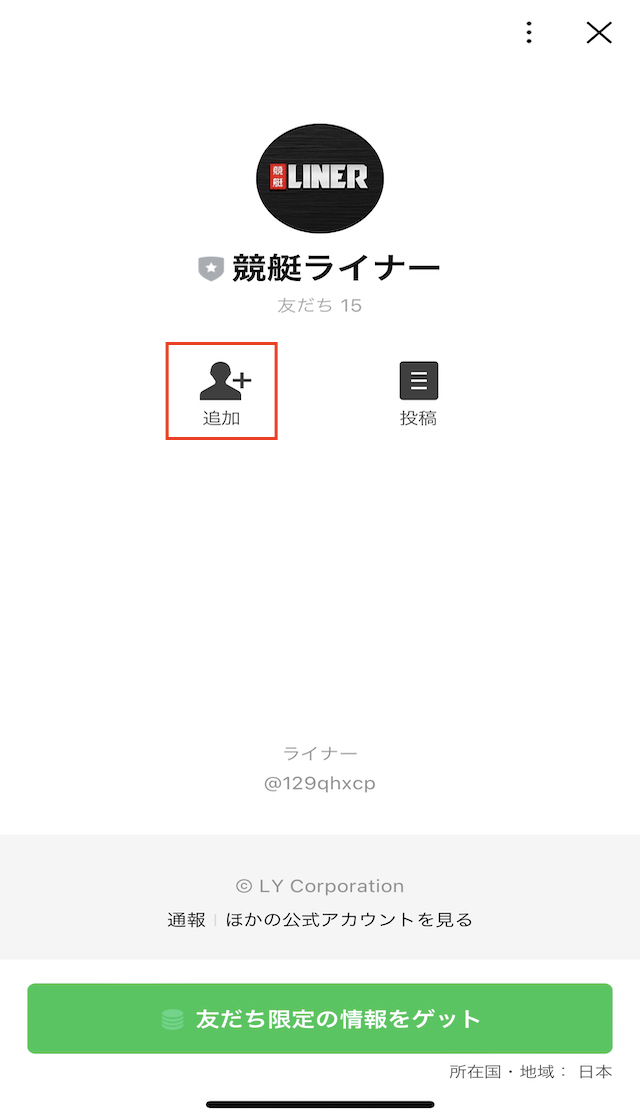Open the three-dot overflow menu

coord(529,32)
